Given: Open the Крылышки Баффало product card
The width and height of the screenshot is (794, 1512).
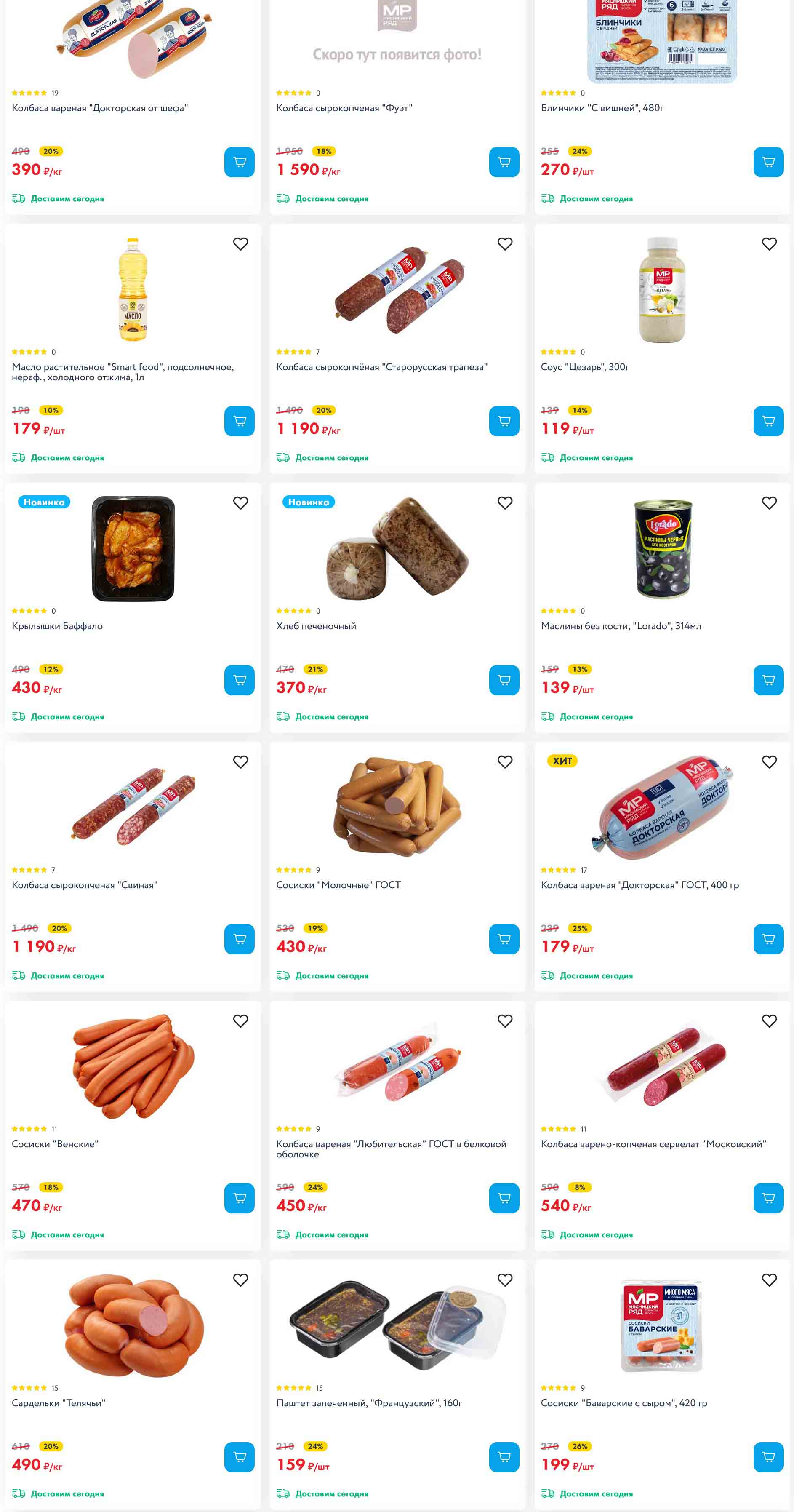Looking at the screenshot, I should (x=57, y=626).
